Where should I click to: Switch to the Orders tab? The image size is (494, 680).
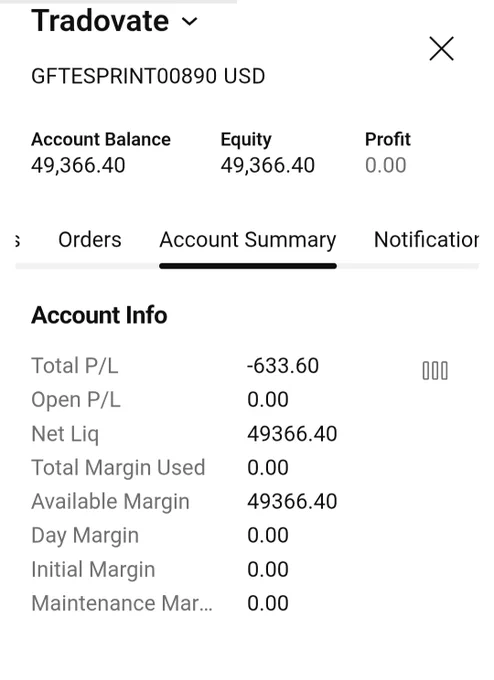pos(90,240)
